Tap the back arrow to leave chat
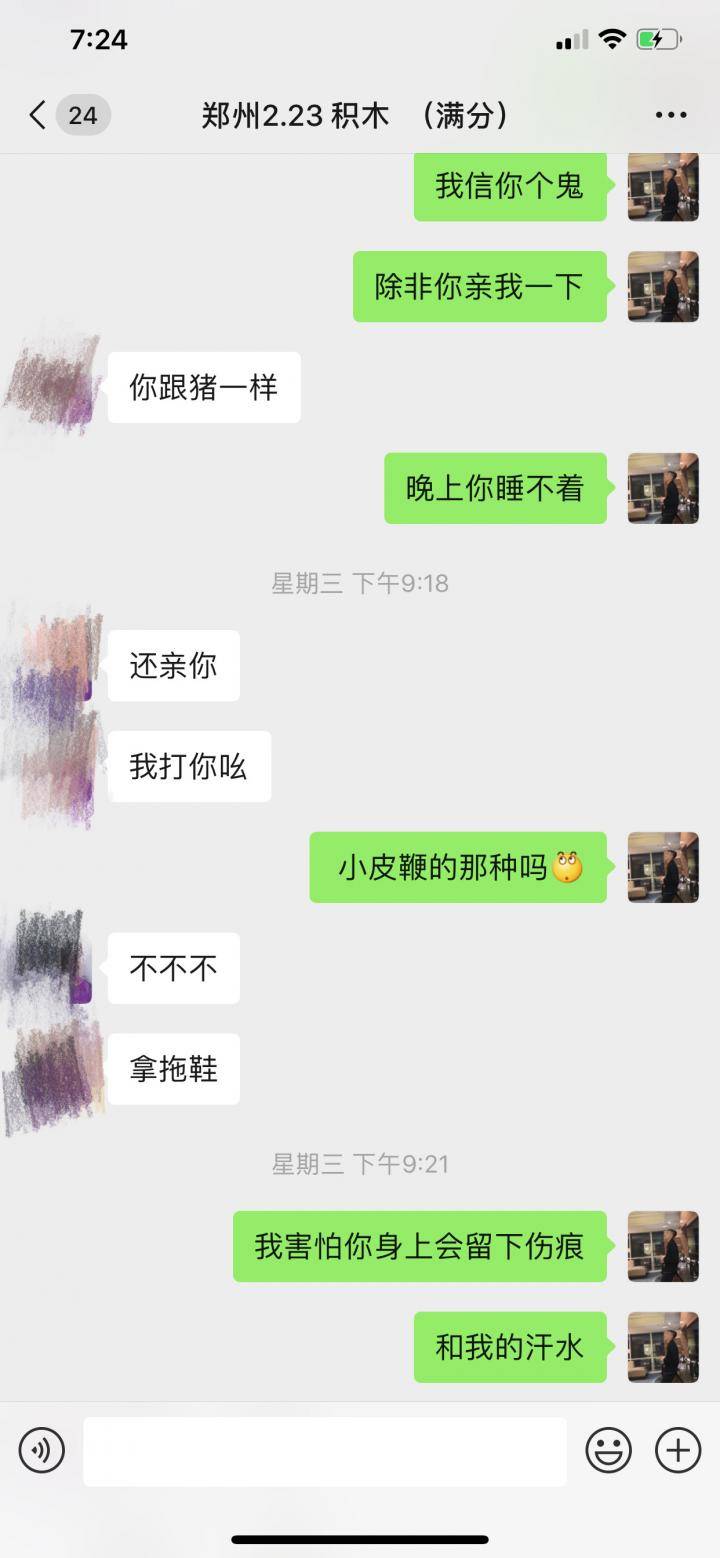 tap(35, 115)
